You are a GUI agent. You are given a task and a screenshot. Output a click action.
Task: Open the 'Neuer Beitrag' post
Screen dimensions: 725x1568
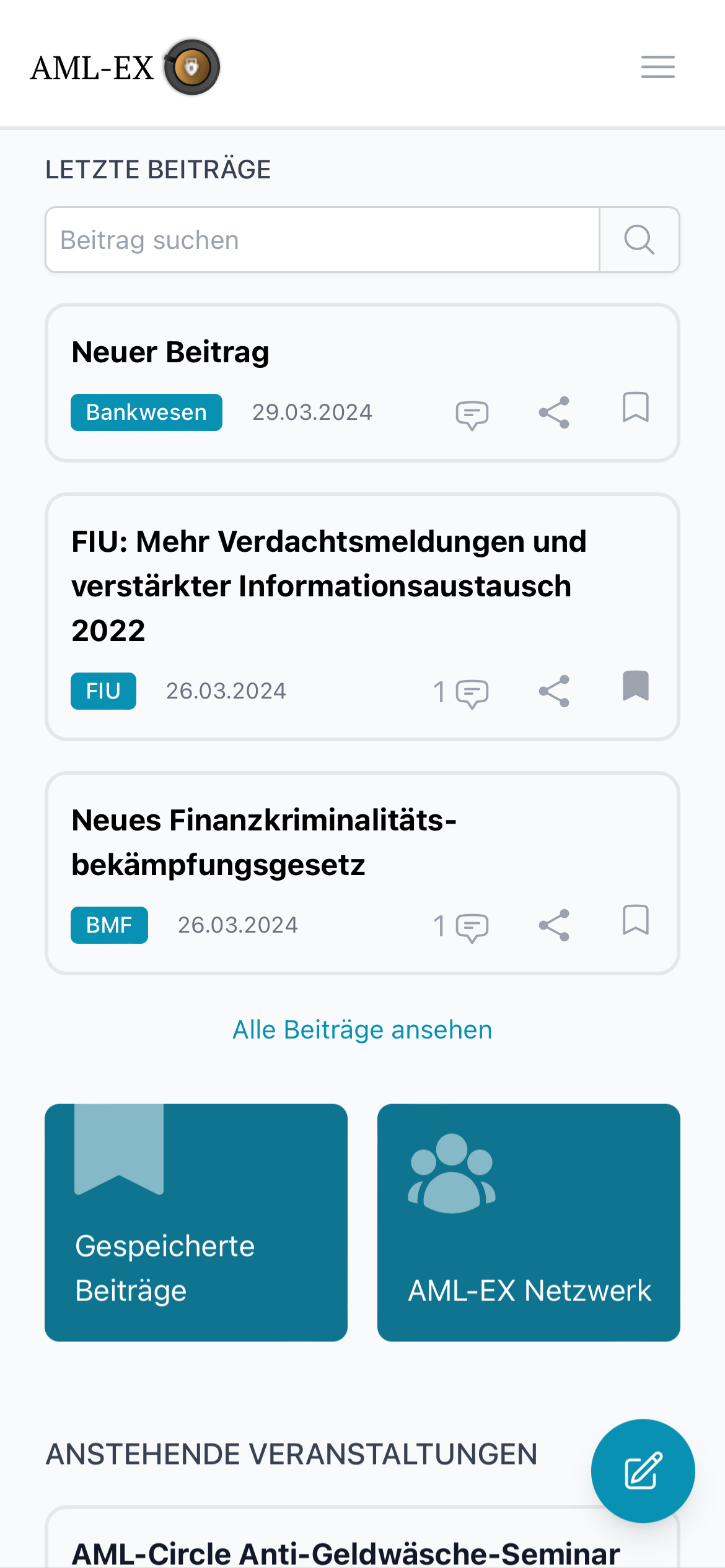pyautogui.click(x=170, y=352)
